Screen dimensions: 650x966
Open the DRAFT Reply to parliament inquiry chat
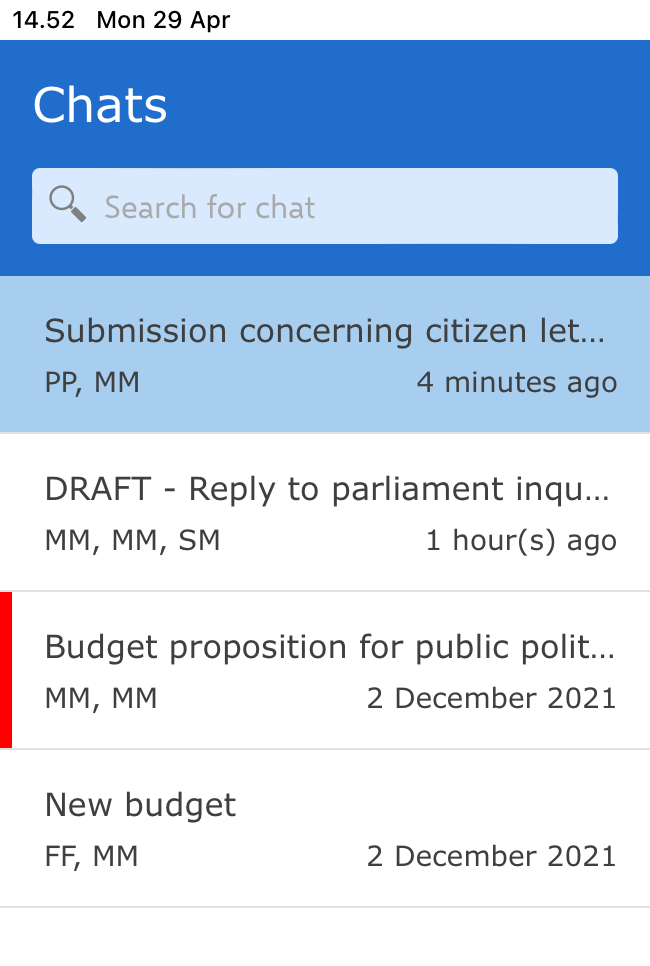coord(325,513)
